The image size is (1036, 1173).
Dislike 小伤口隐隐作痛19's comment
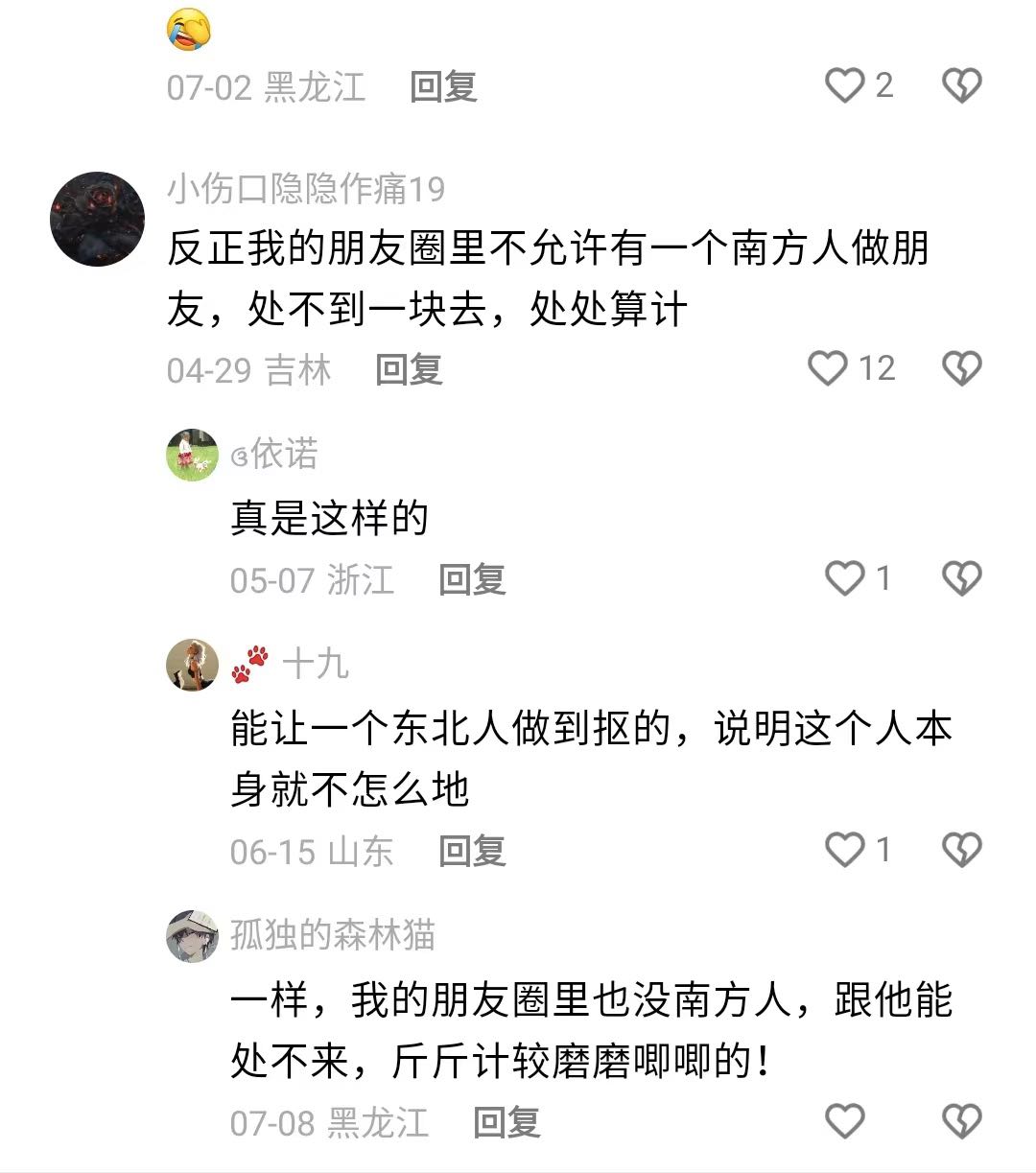click(x=961, y=368)
